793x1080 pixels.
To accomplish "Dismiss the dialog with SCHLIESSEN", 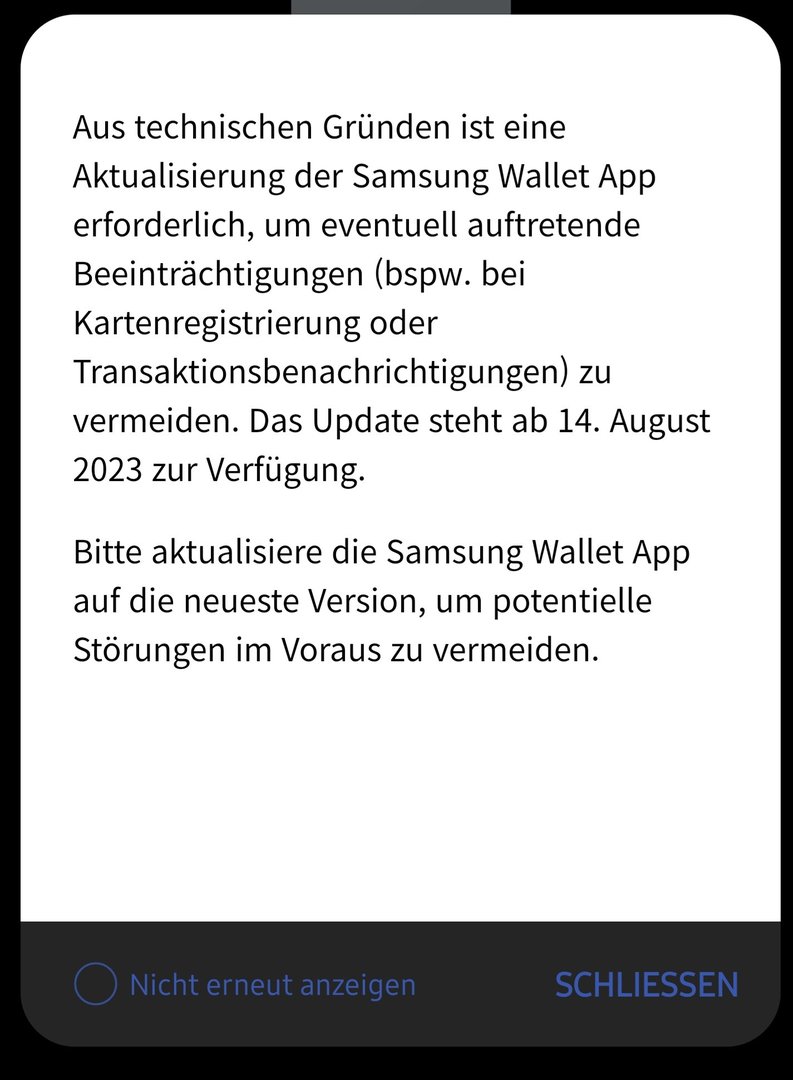I will point(646,985).
